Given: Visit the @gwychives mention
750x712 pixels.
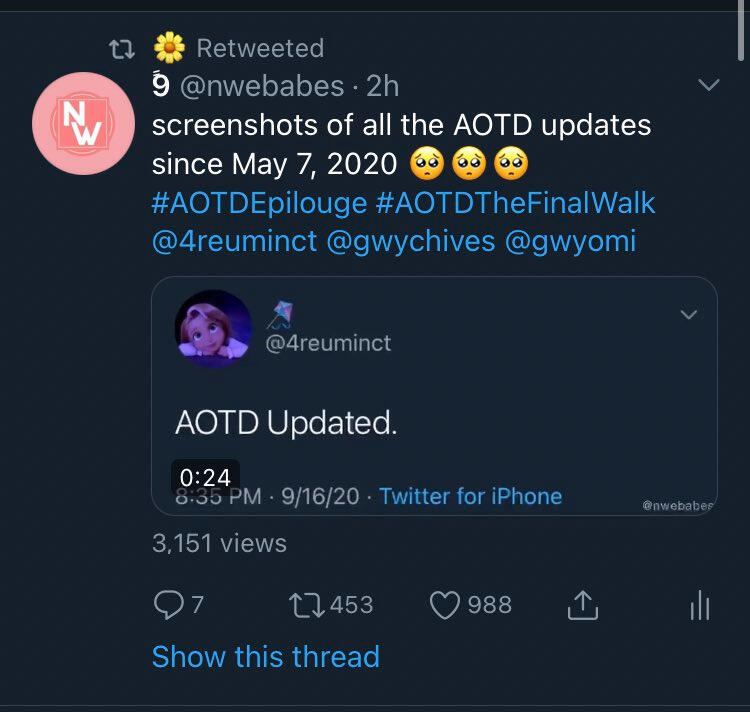Looking at the screenshot, I should (411, 241).
